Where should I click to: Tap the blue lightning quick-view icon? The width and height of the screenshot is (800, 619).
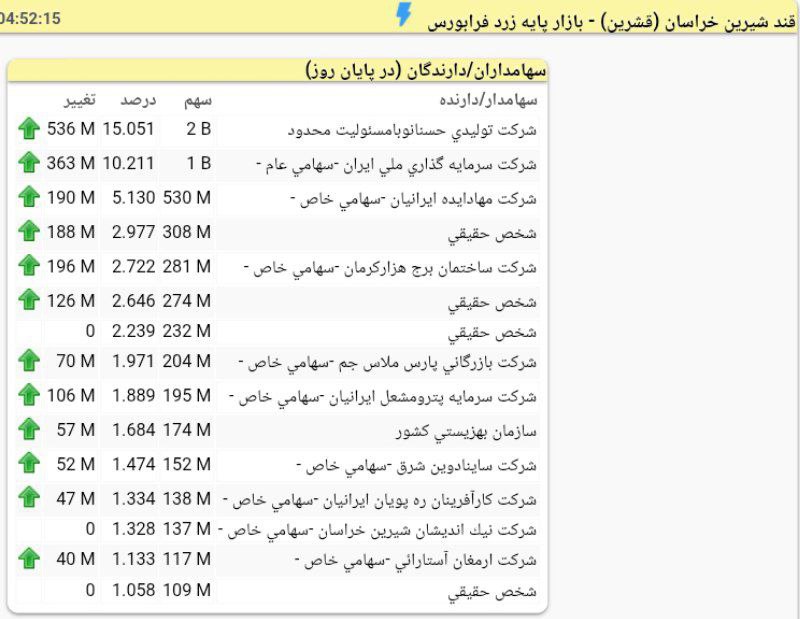click(403, 14)
